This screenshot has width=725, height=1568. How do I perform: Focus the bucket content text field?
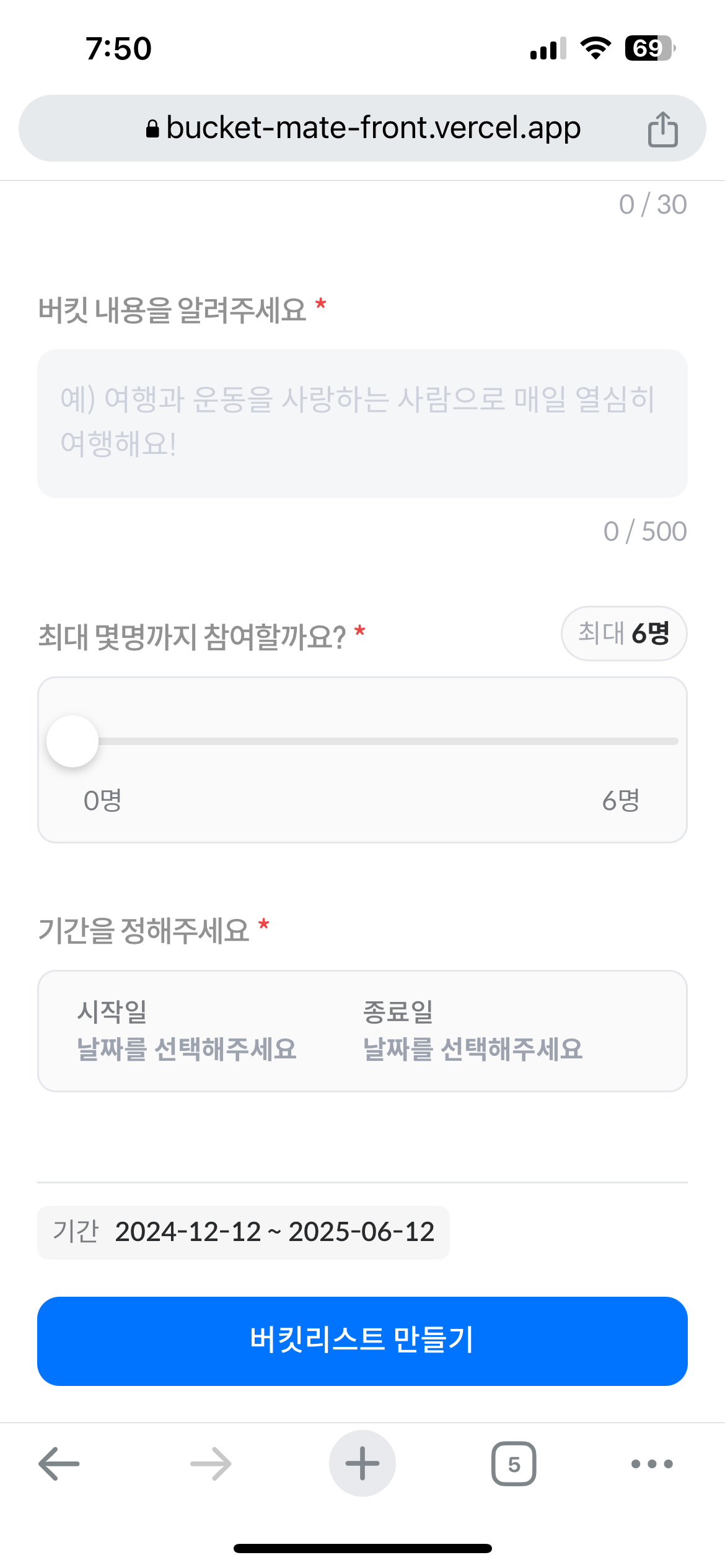[362, 424]
